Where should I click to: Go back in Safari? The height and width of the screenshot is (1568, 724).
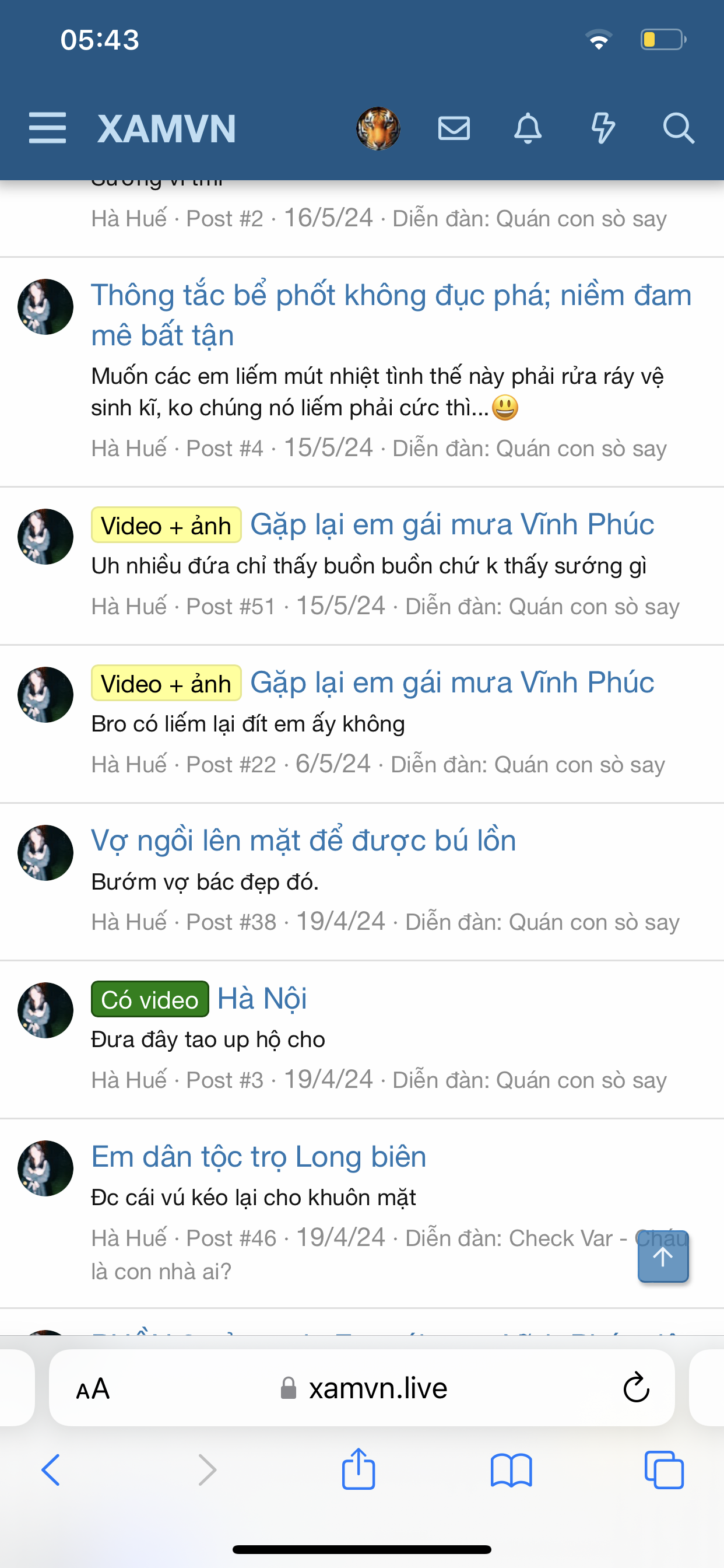[x=51, y=1470]
